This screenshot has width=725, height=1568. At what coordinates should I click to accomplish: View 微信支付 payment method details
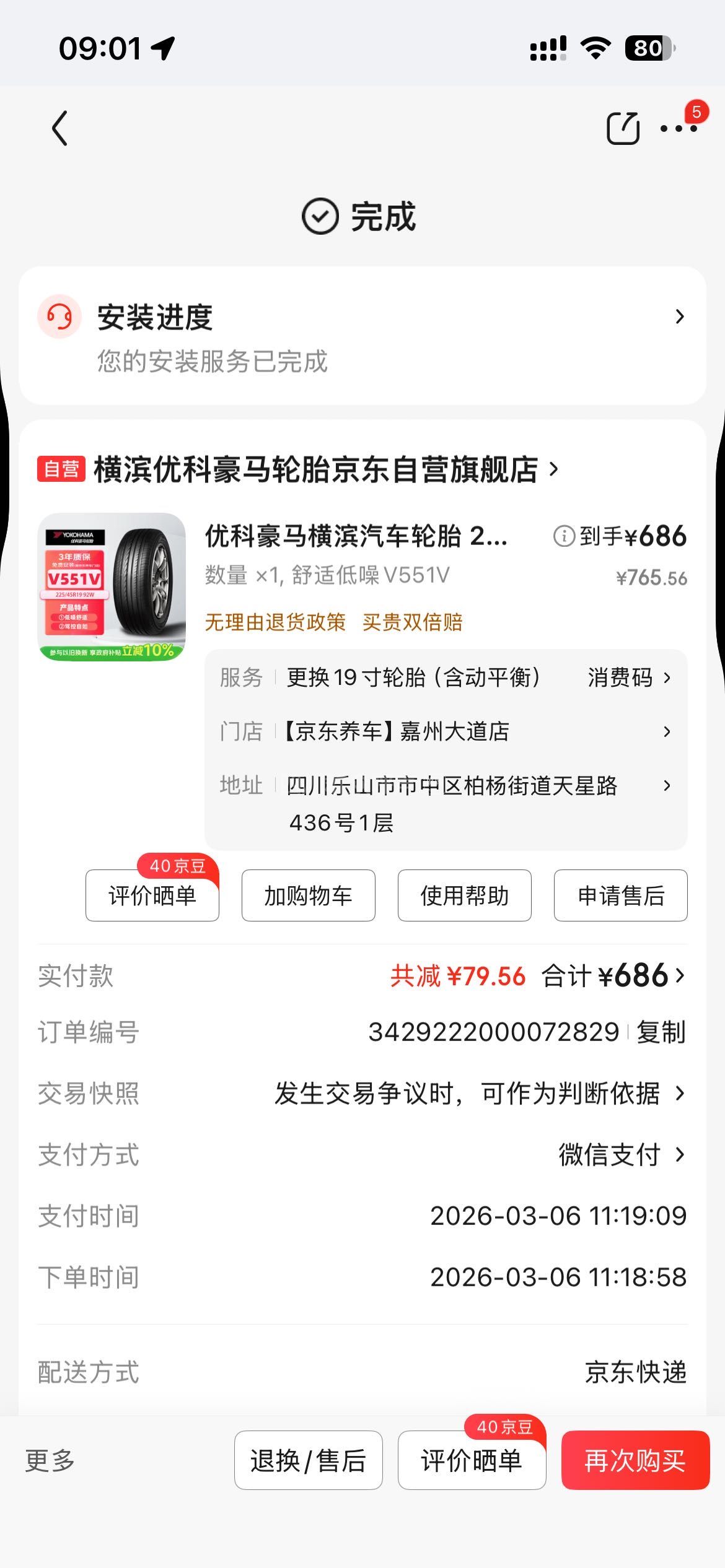tap(620, 1155)
